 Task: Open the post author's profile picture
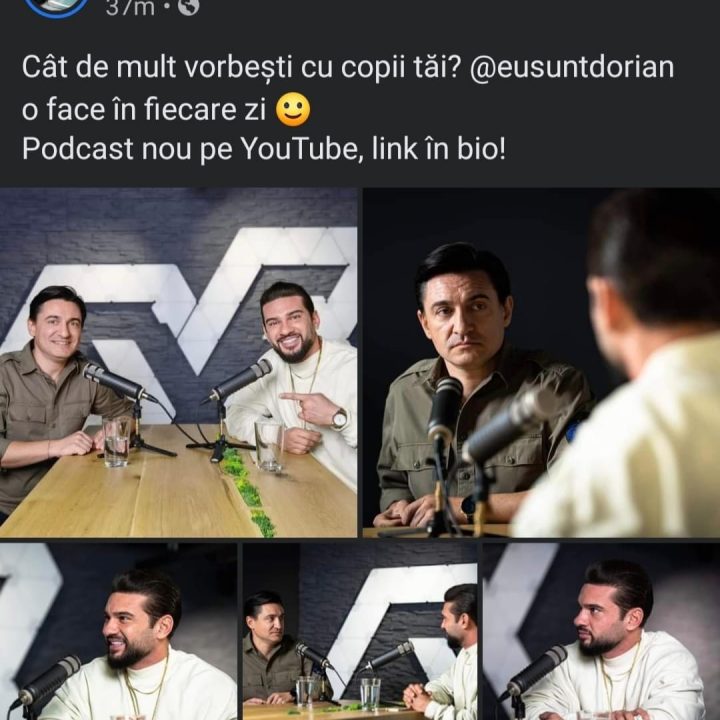coord(56,6)
